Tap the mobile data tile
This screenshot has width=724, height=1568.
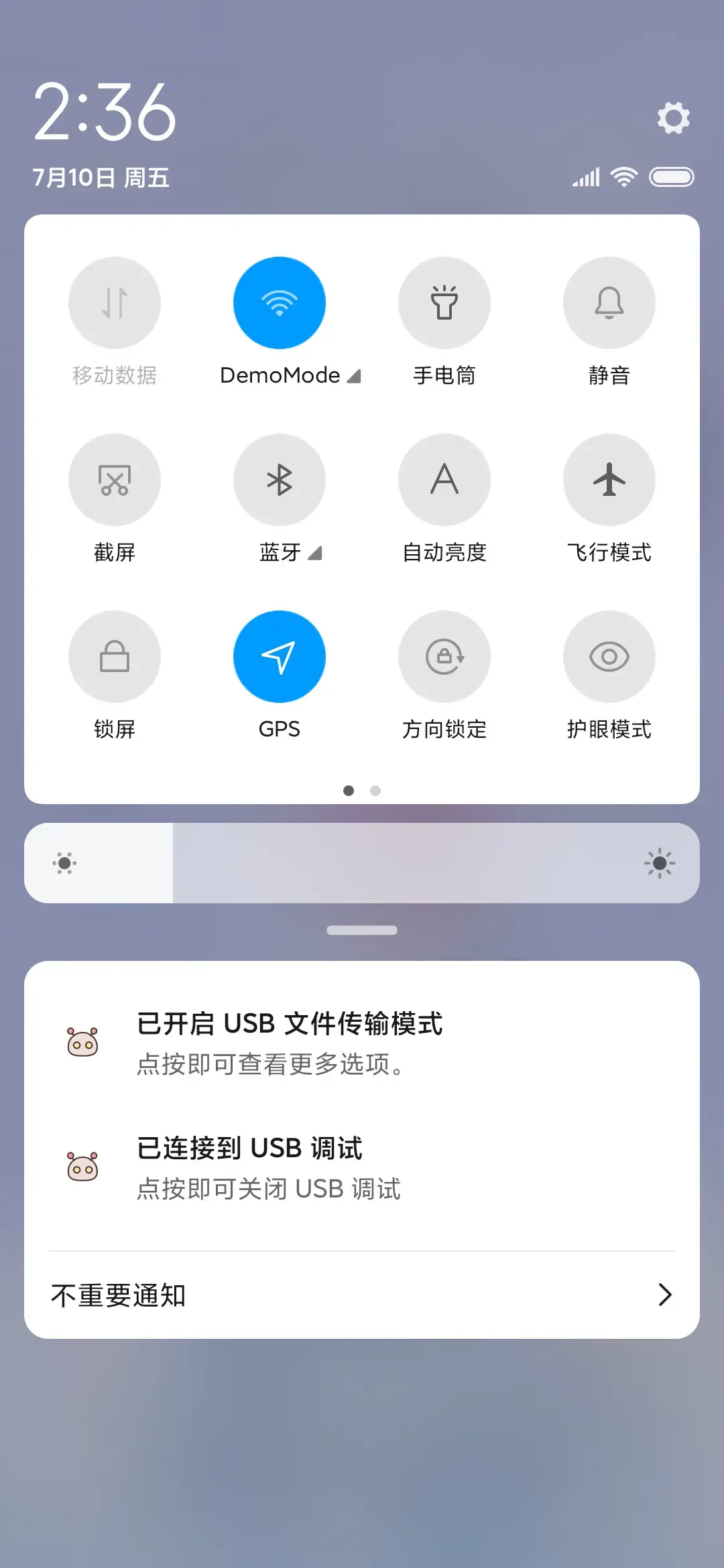tap(115, 302)
